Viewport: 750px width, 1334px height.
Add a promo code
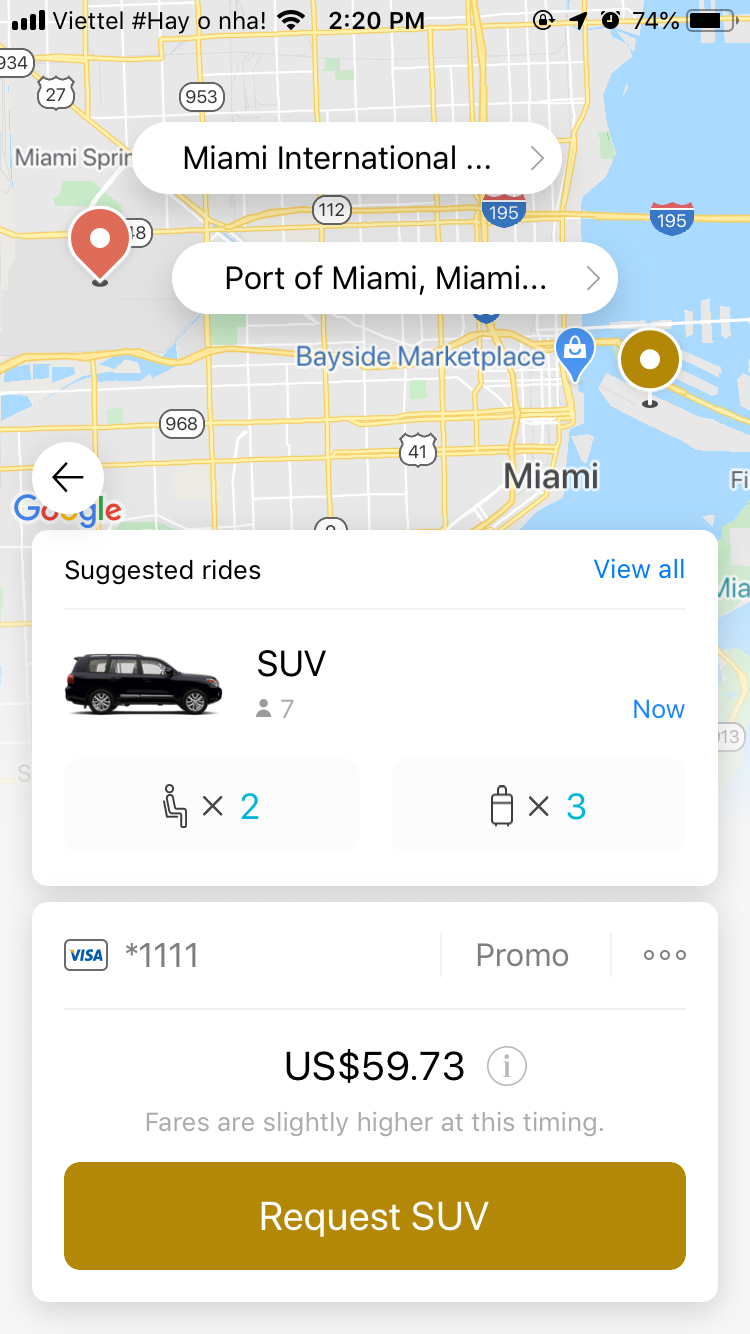[x=522, y=955]
